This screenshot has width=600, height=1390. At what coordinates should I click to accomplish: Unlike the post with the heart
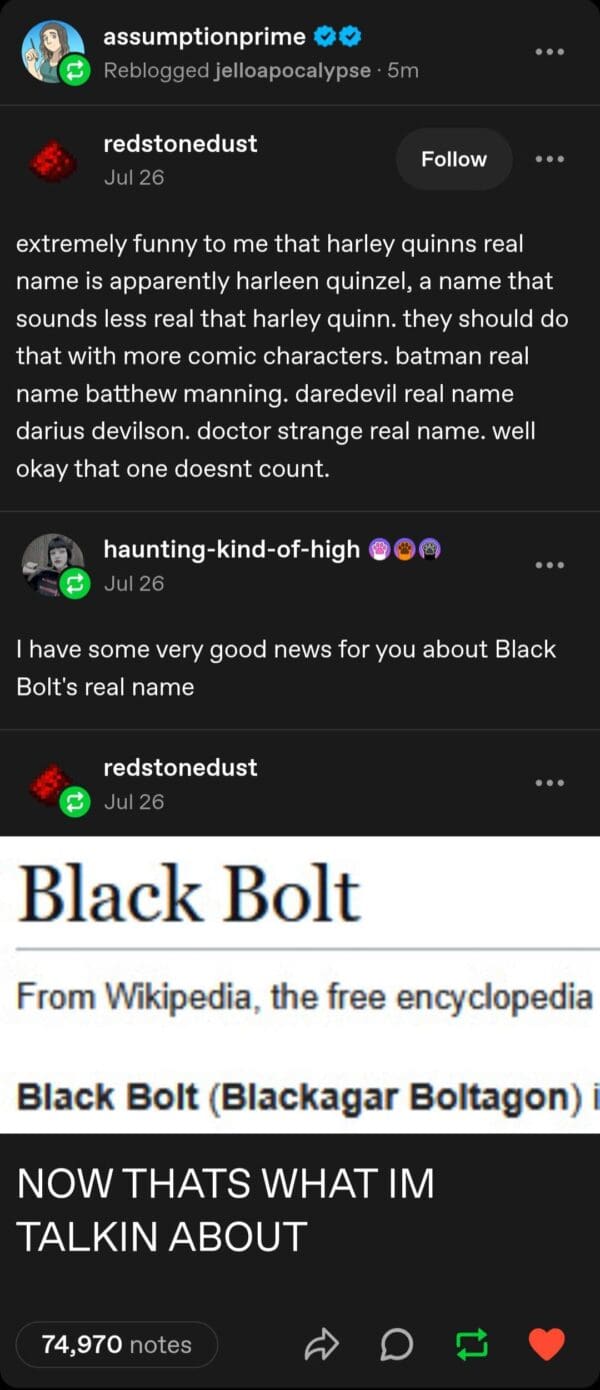pyautogui.click(x=546, y=1345)
